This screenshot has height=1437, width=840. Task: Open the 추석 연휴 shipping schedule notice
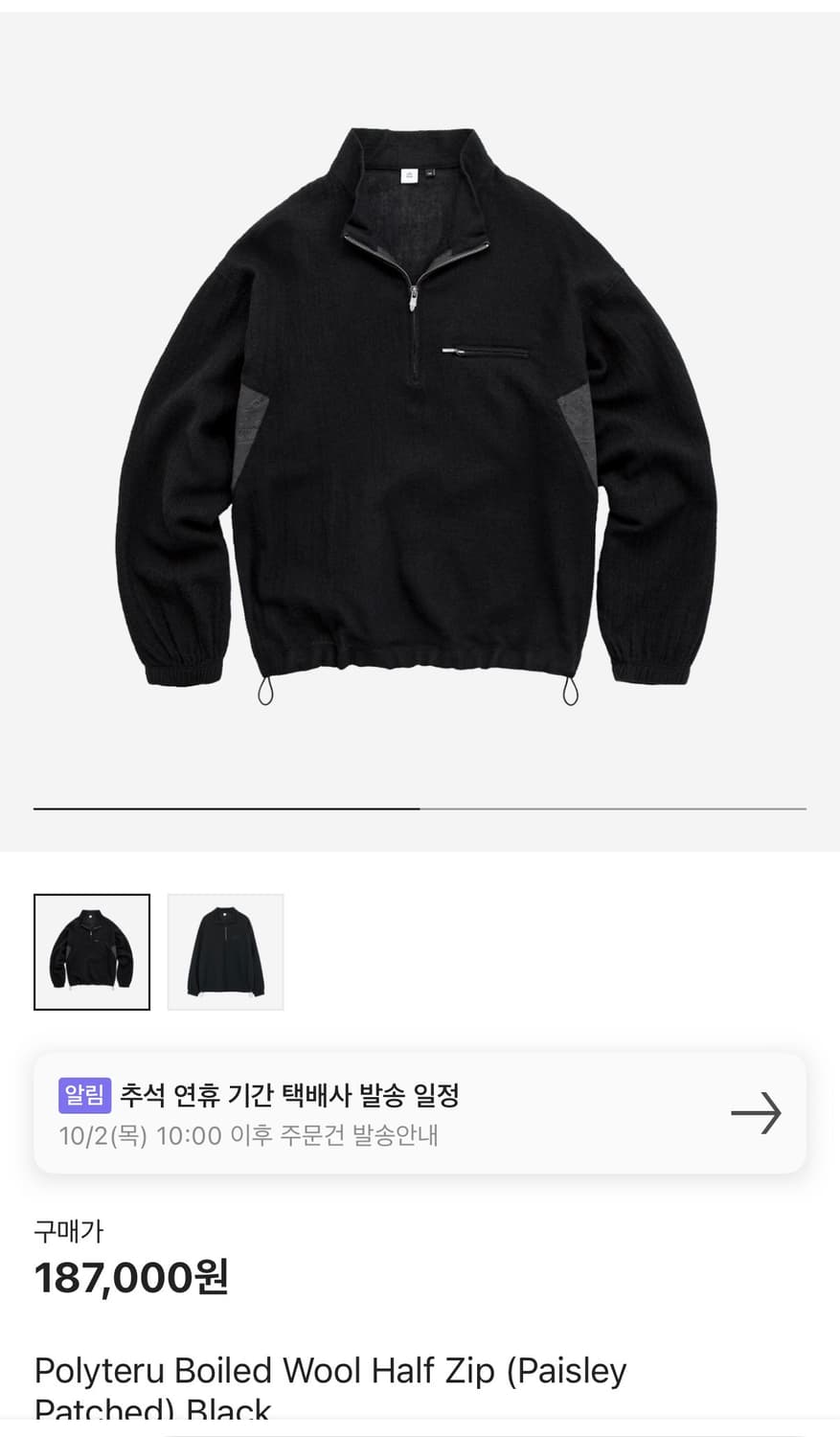(x=420, y=1113)
